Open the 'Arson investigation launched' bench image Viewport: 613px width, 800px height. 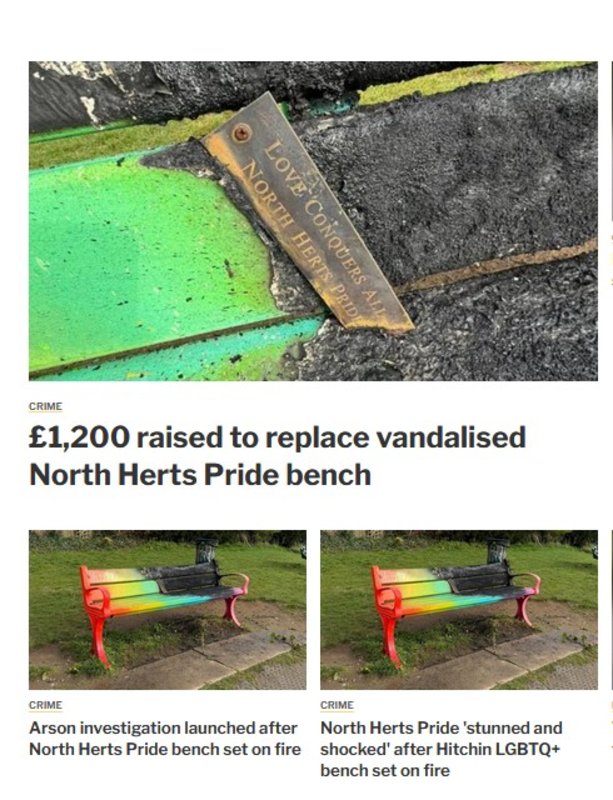pos(167,609)
